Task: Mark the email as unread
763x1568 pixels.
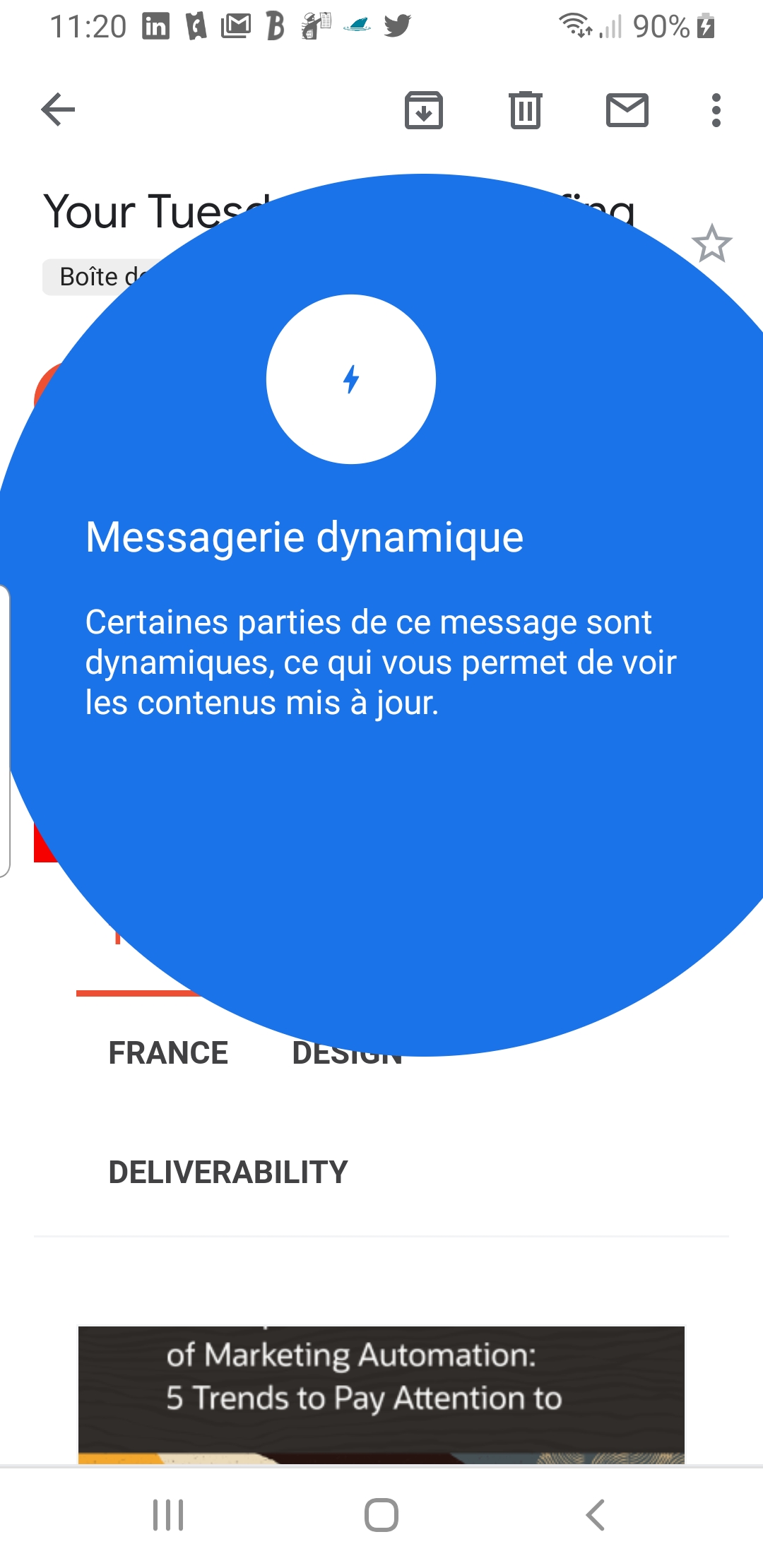Action: pos(627,110)
